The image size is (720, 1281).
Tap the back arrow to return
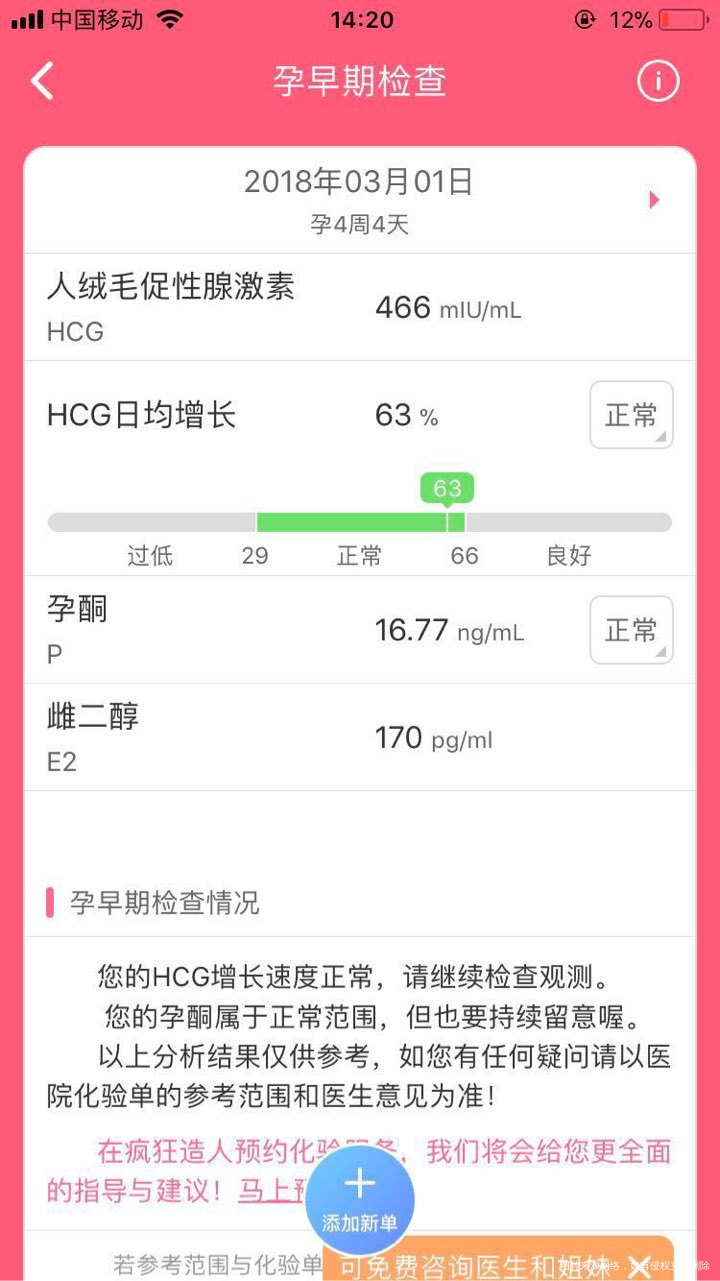[x=40, y=80]
